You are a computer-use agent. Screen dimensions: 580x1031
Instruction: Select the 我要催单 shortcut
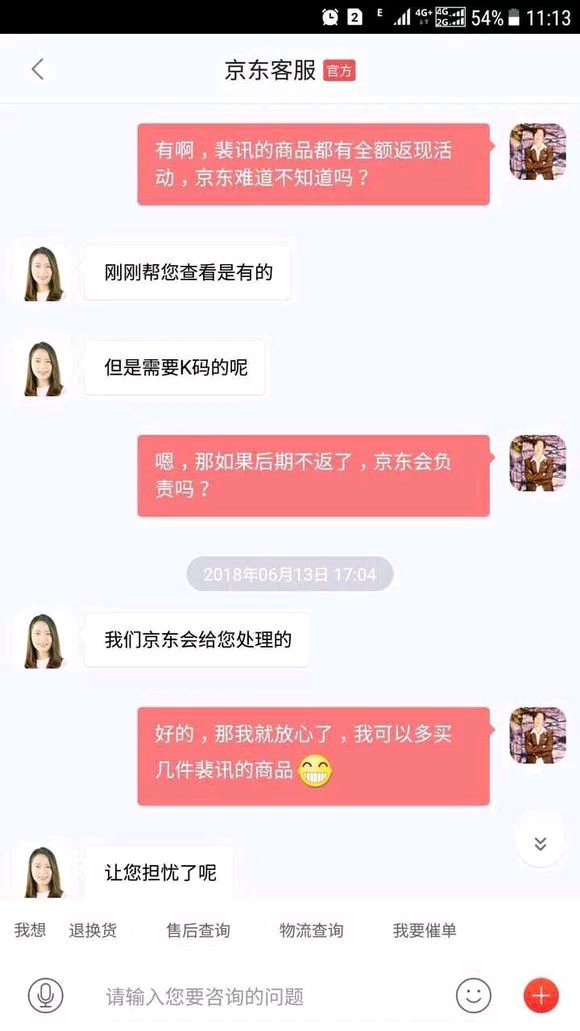click(424, 930)
